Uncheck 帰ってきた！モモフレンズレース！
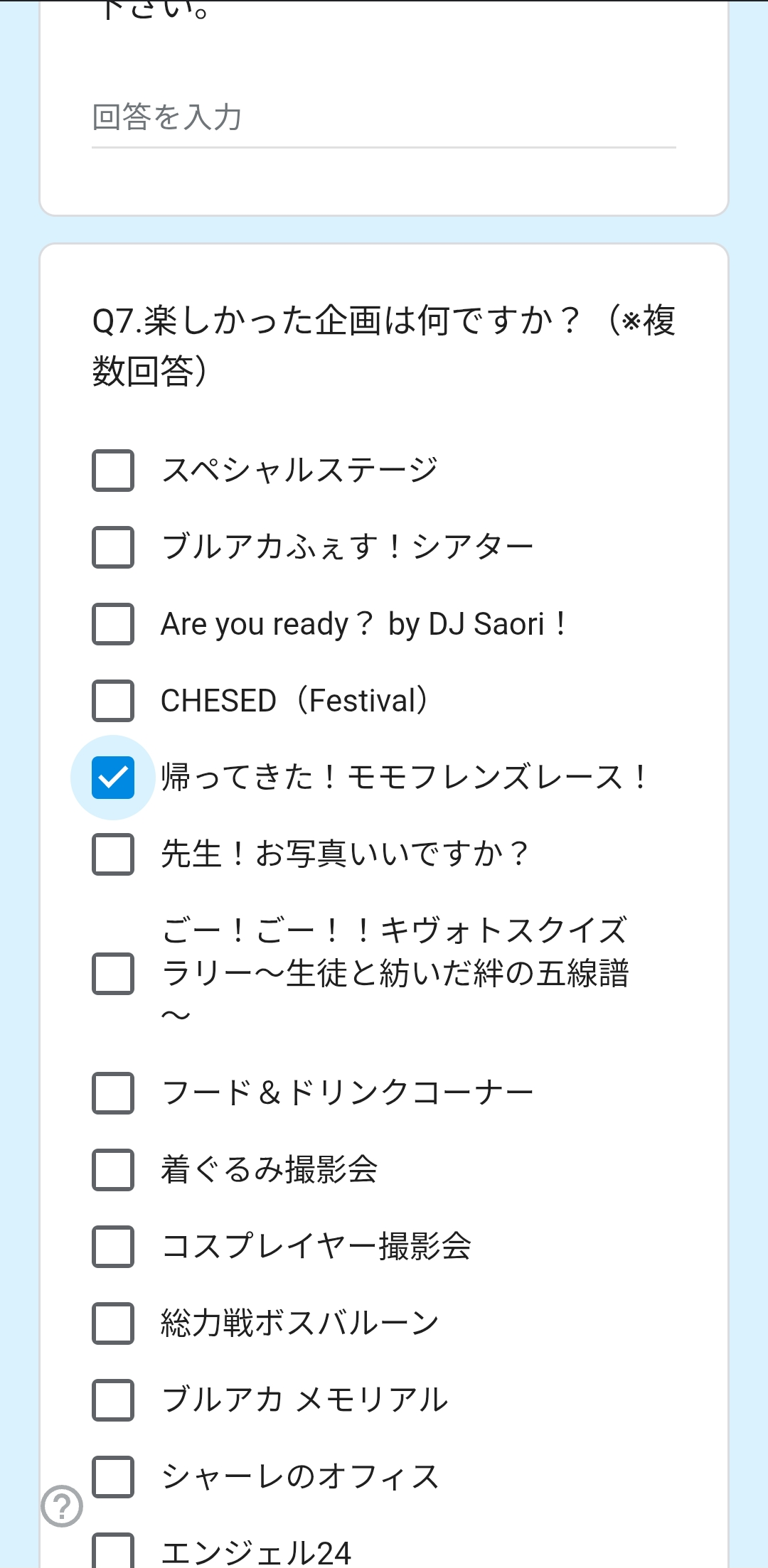768x1568 pixels. point(113,778)
